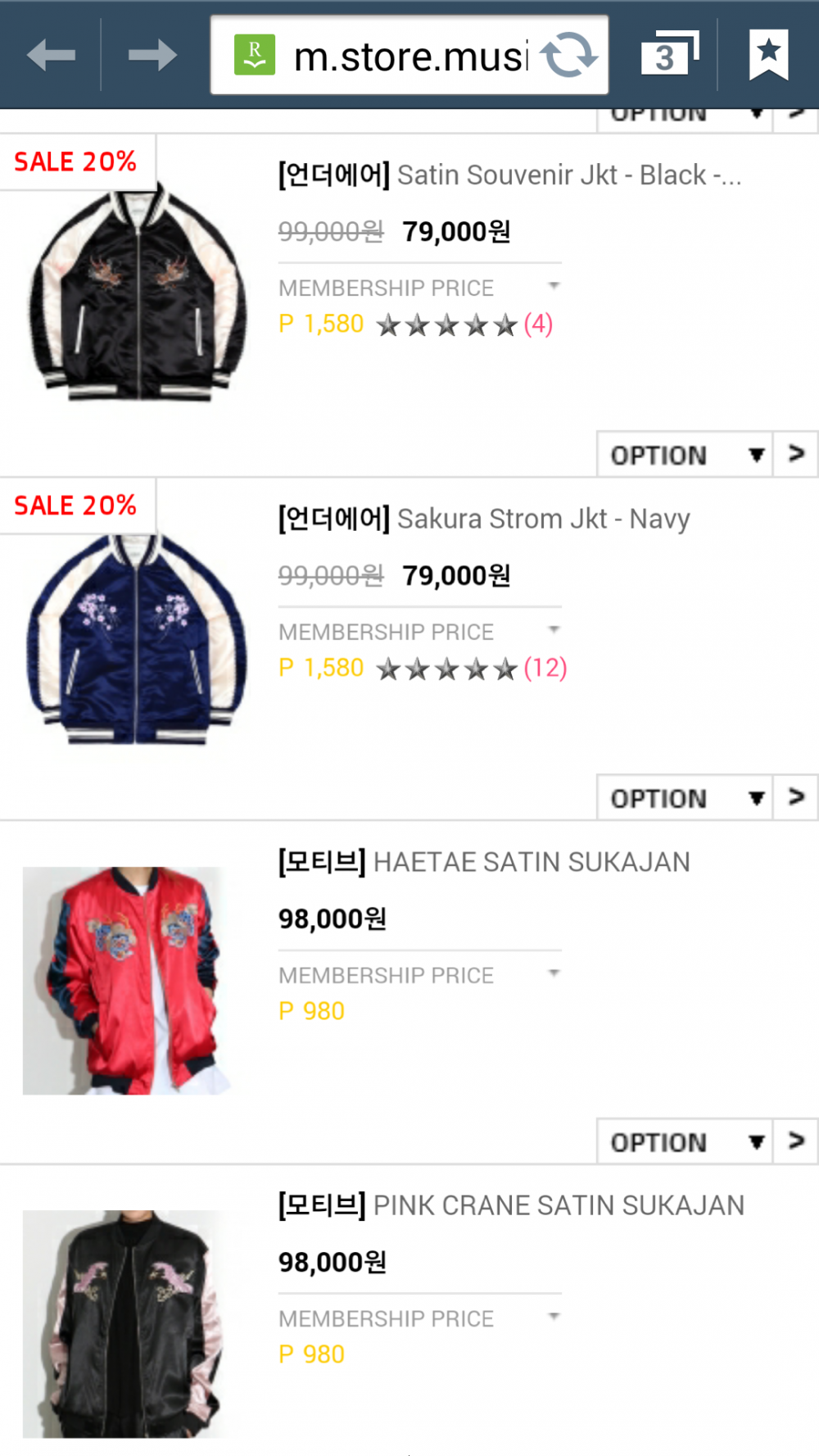819x1456 pixels.
Task: Expand membership price for PINK CRANE SUKAJAN
Action: click(x=554, y=1318)
